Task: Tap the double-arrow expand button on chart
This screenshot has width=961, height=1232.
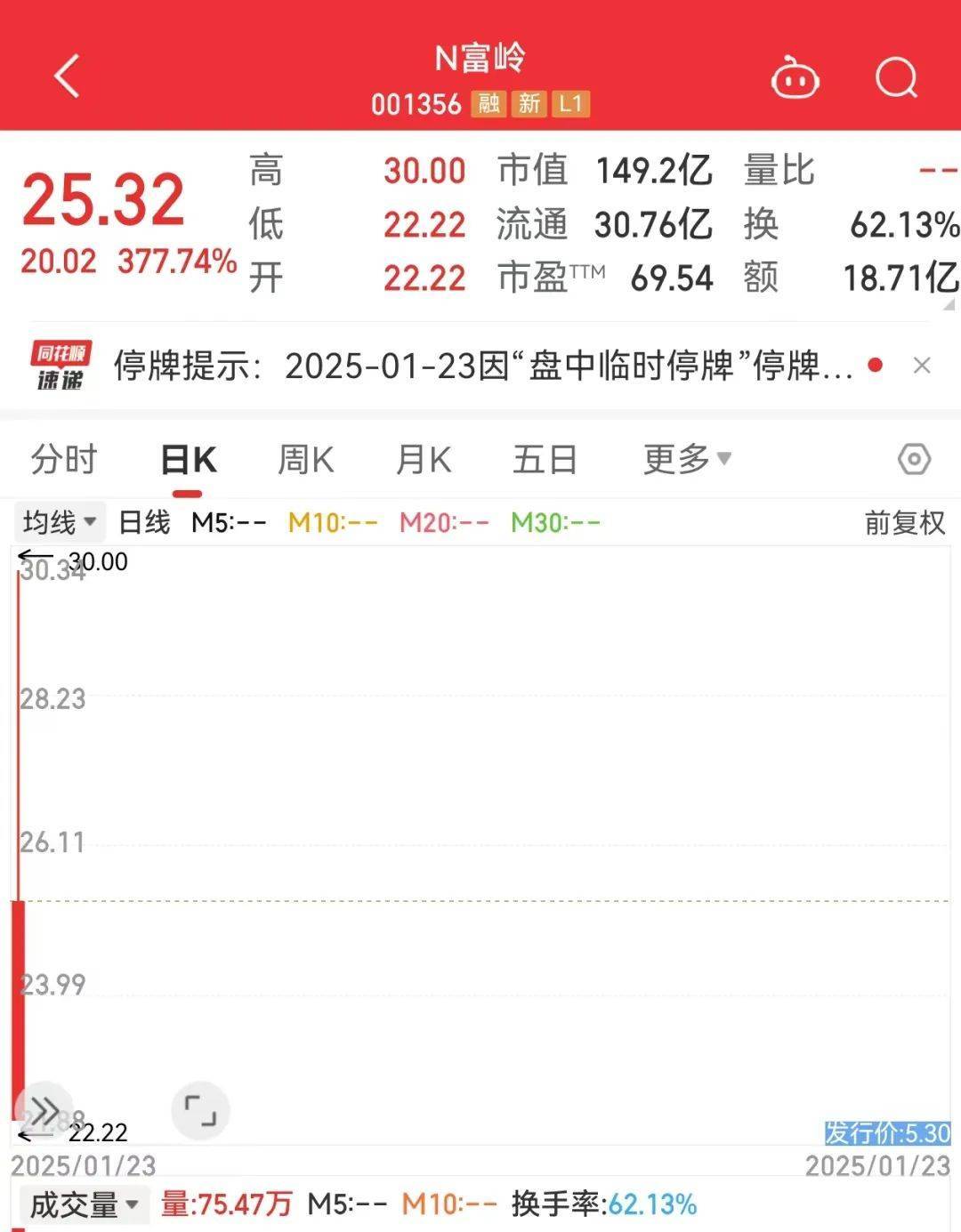Action: point(44,1110)
